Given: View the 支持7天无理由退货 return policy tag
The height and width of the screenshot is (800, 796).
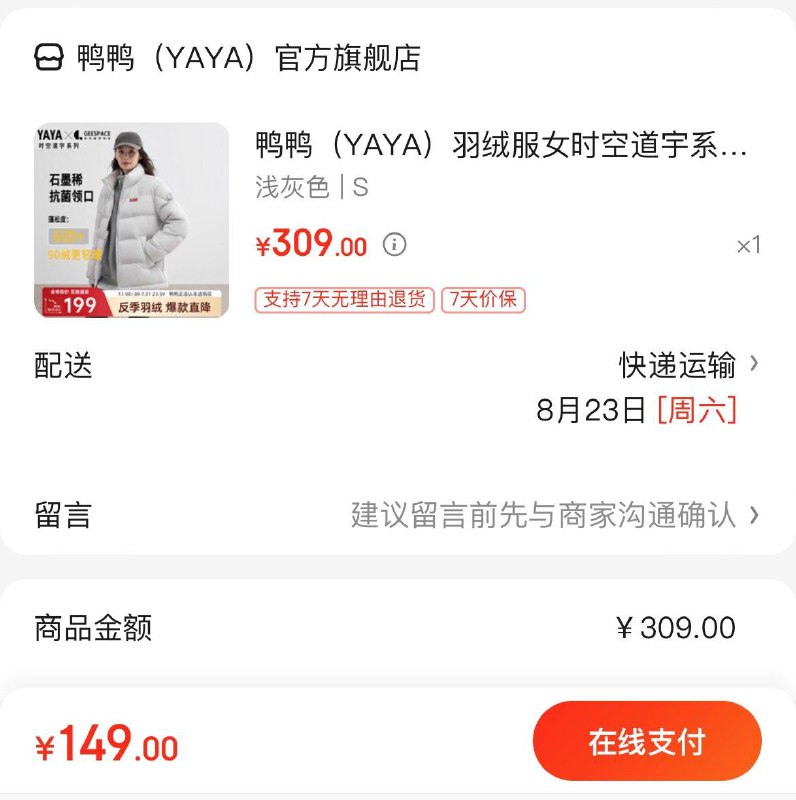Looking at the screenshot, I should (x=344, y=299).
